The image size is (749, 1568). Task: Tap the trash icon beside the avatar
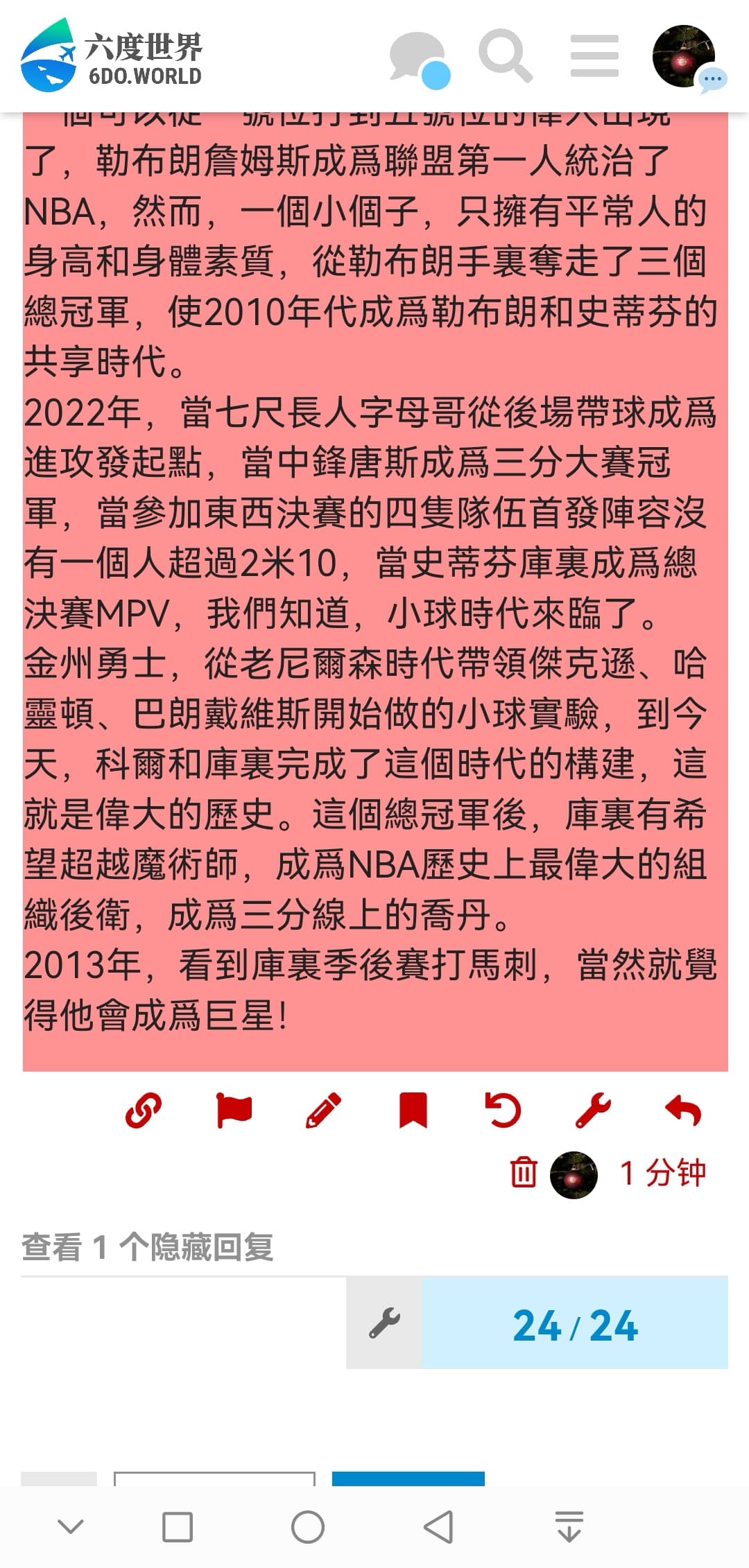point(524,1173)
